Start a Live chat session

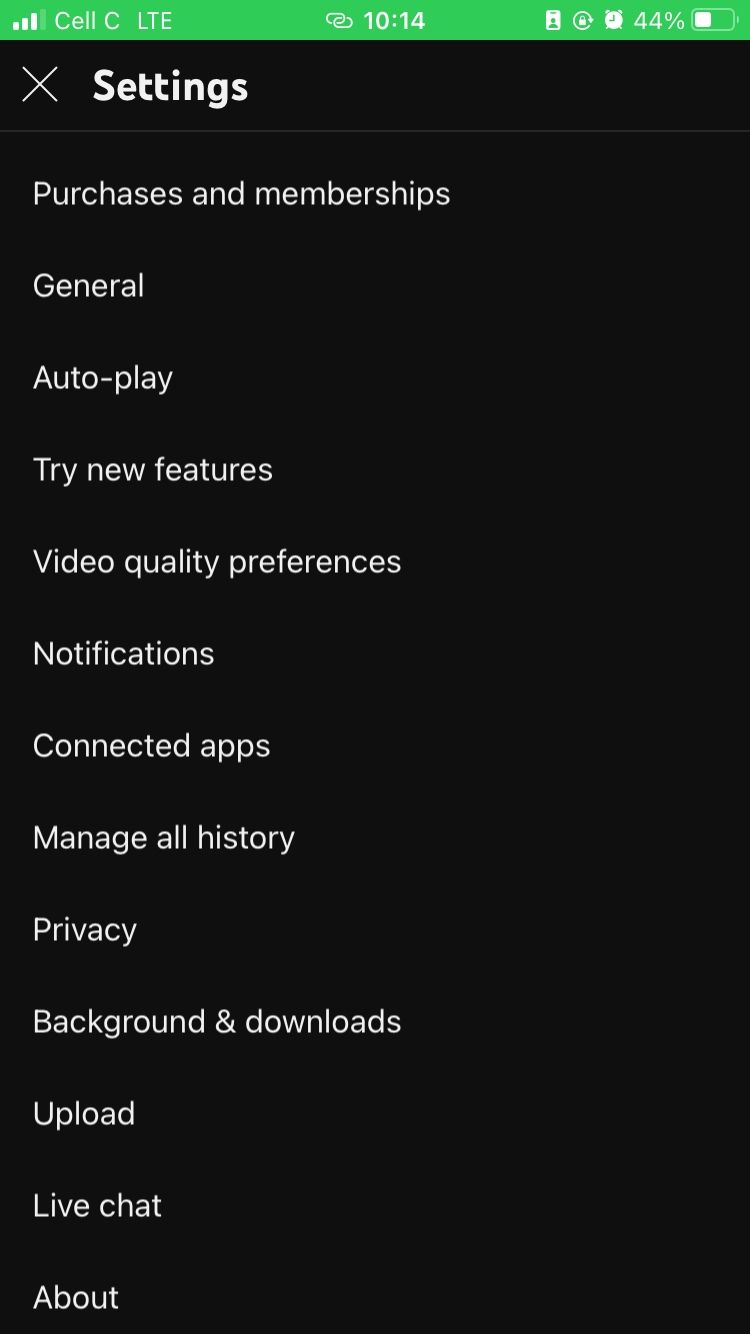[97, 1205]
